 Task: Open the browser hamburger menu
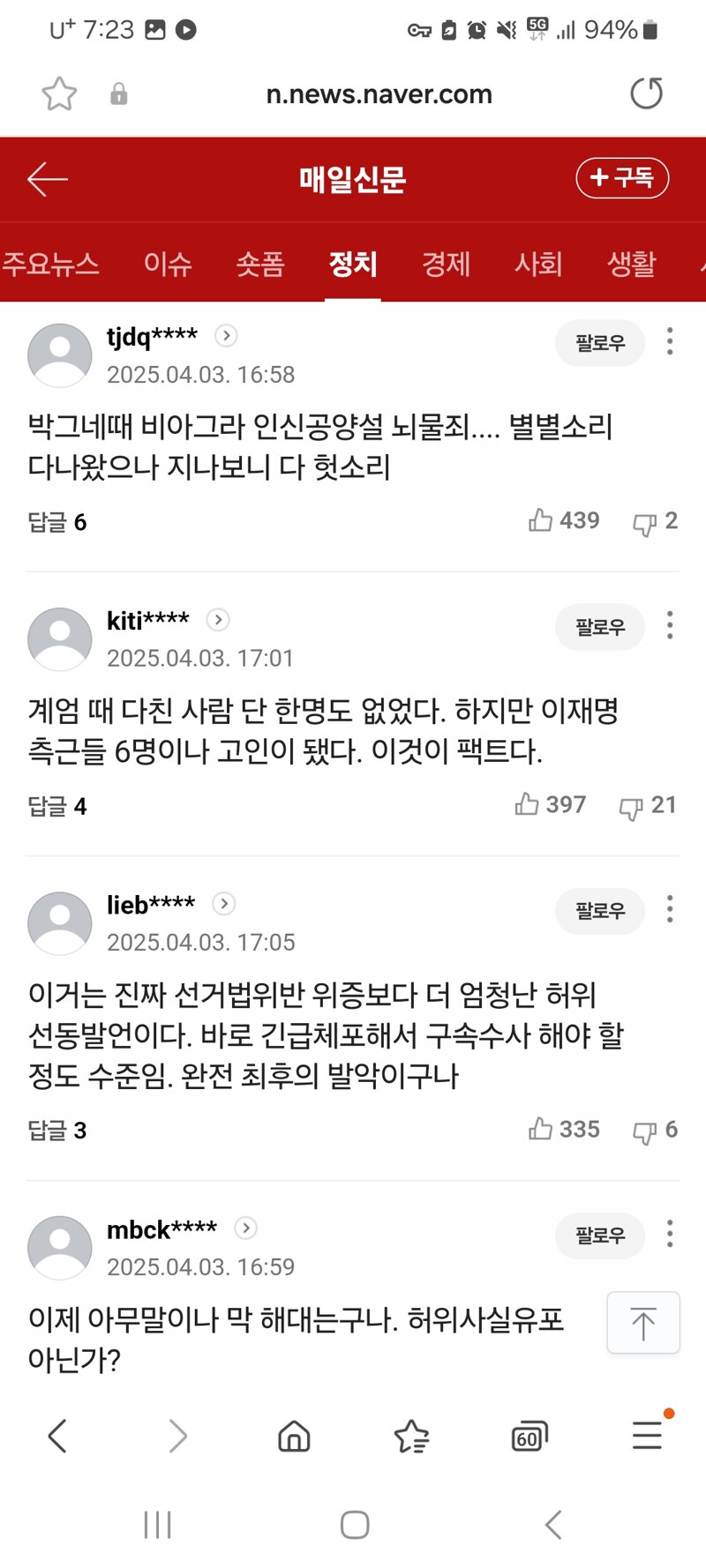pyautogui.click(x=647, y=1437)
